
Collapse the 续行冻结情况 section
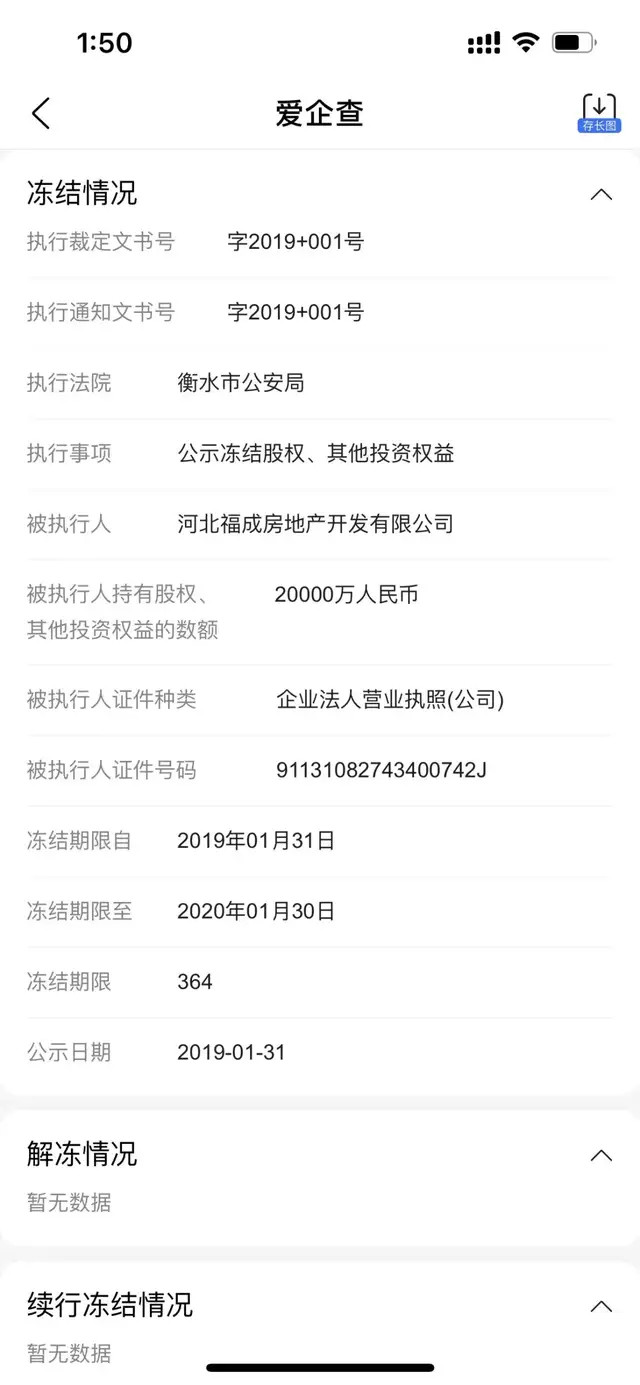pyautogui.click(x=601, y=1306)
